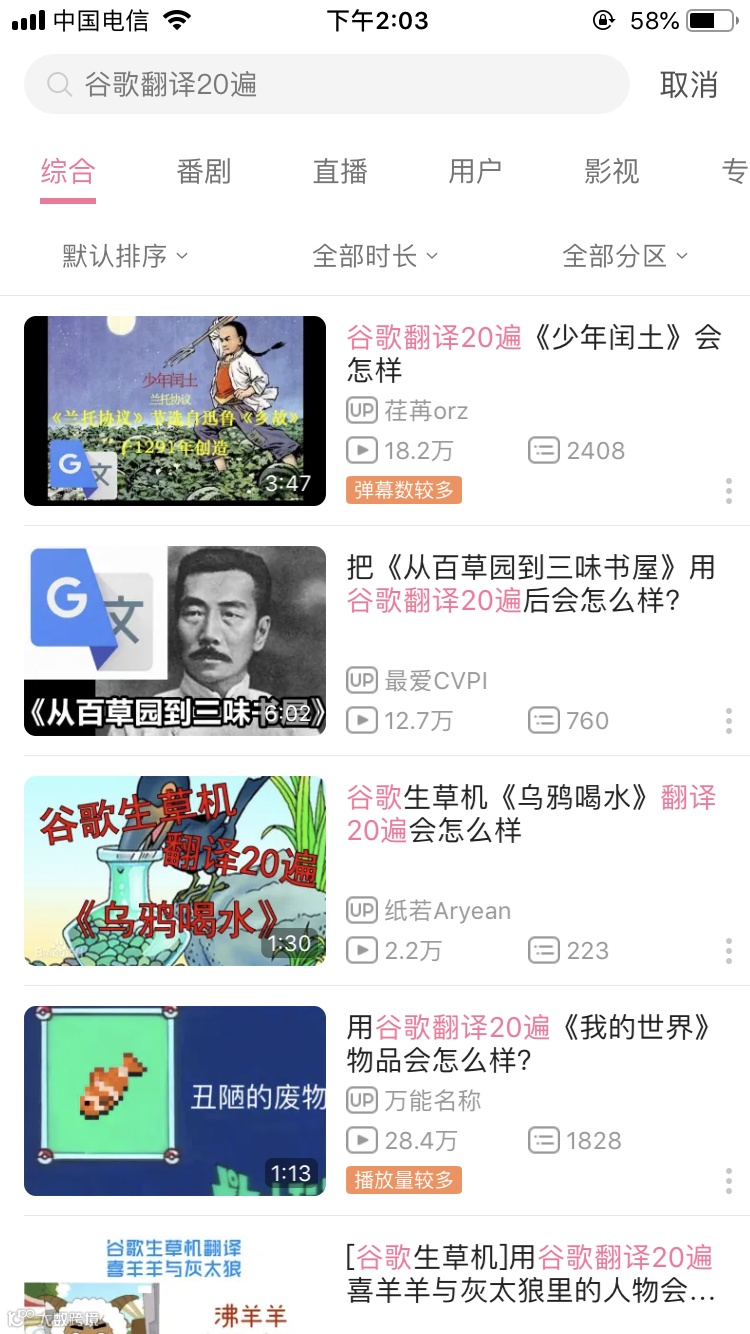
Task: Expand the 全部分区 category filter
Action: pyautogui.click(x=625, y=256)
